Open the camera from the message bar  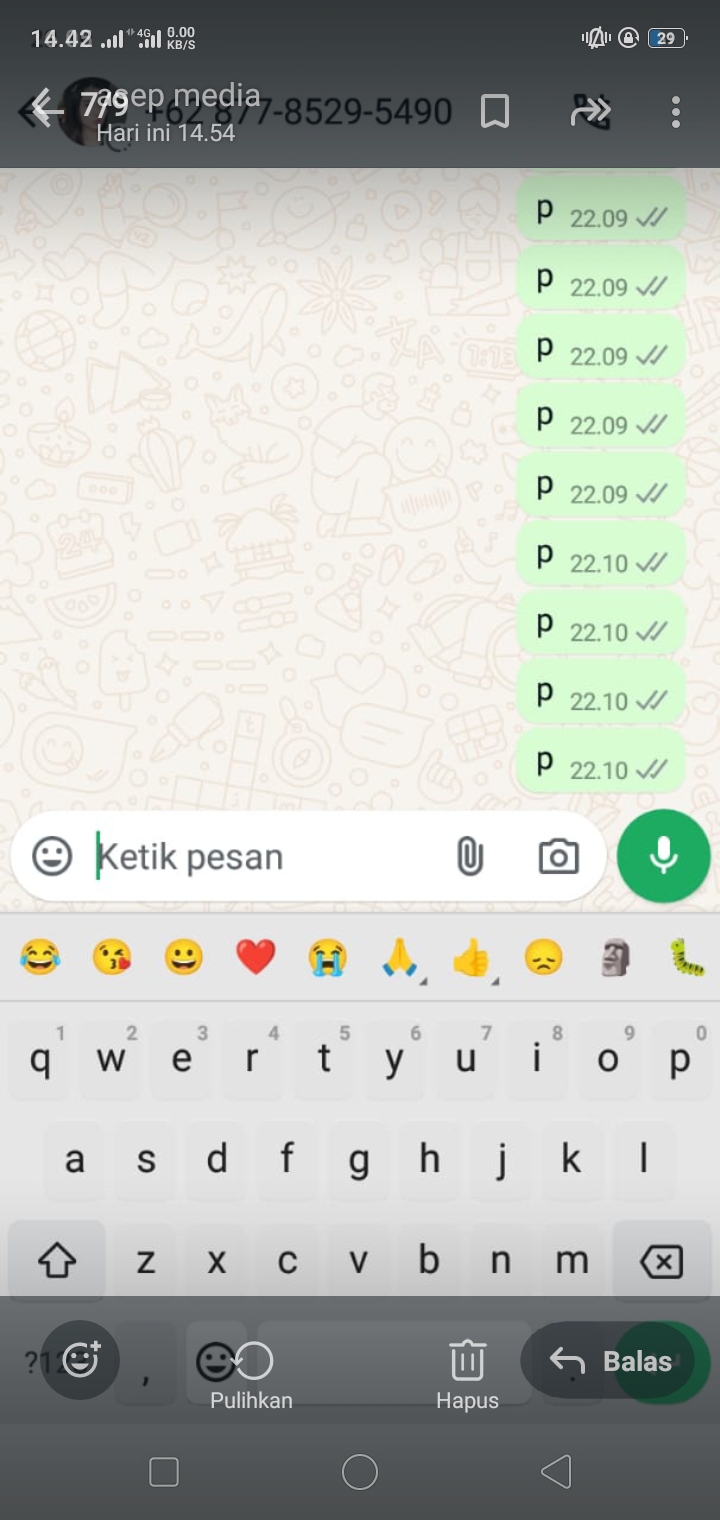(x=558, y=857)
